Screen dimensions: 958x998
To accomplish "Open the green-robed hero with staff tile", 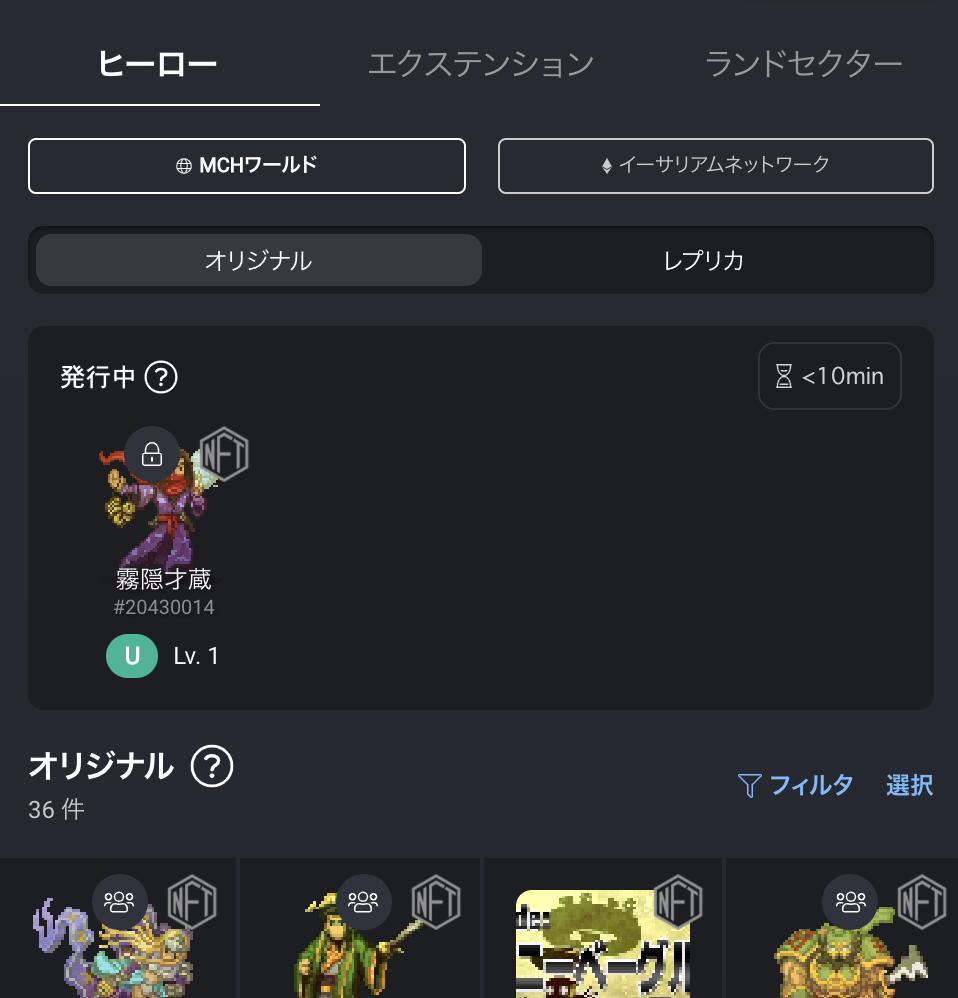I will pyautogui.click(x=361, y=935).
